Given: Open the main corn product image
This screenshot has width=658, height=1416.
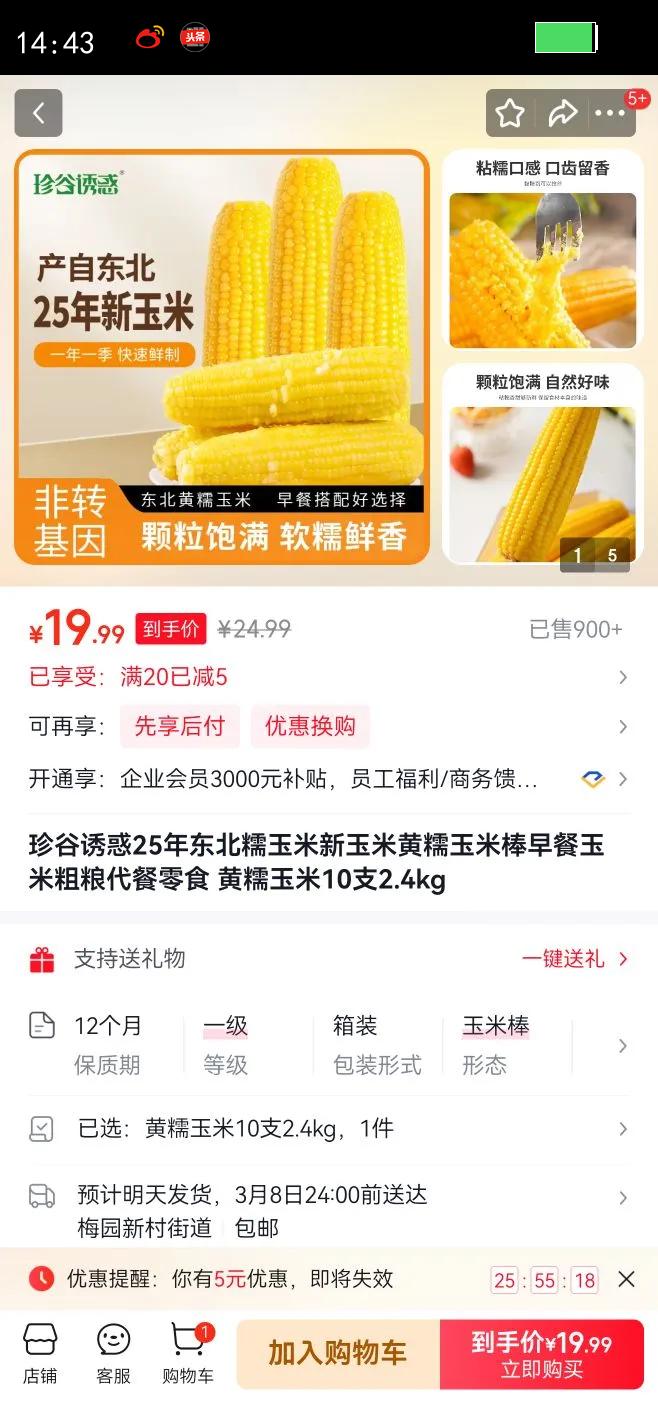Looking at the screenshot, I should pyautogui.click(x=222, y=357).
